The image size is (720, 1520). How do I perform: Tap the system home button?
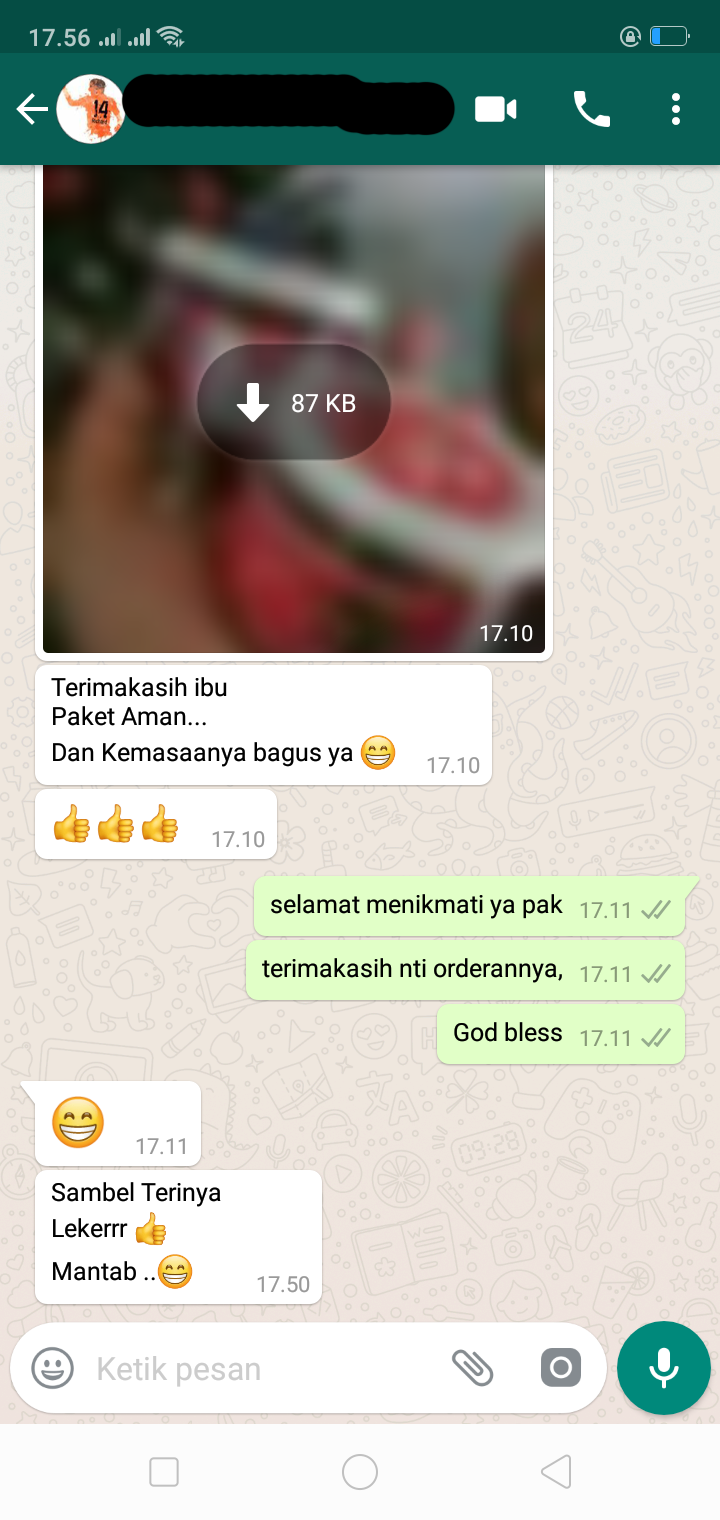360,1472
